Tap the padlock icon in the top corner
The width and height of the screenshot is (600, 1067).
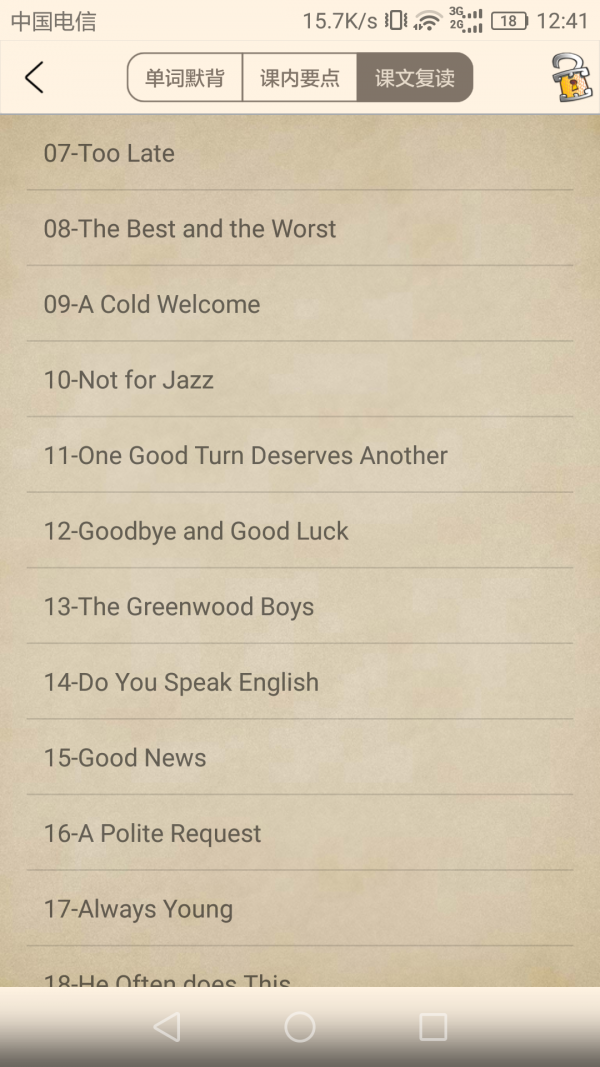[571, 77]
